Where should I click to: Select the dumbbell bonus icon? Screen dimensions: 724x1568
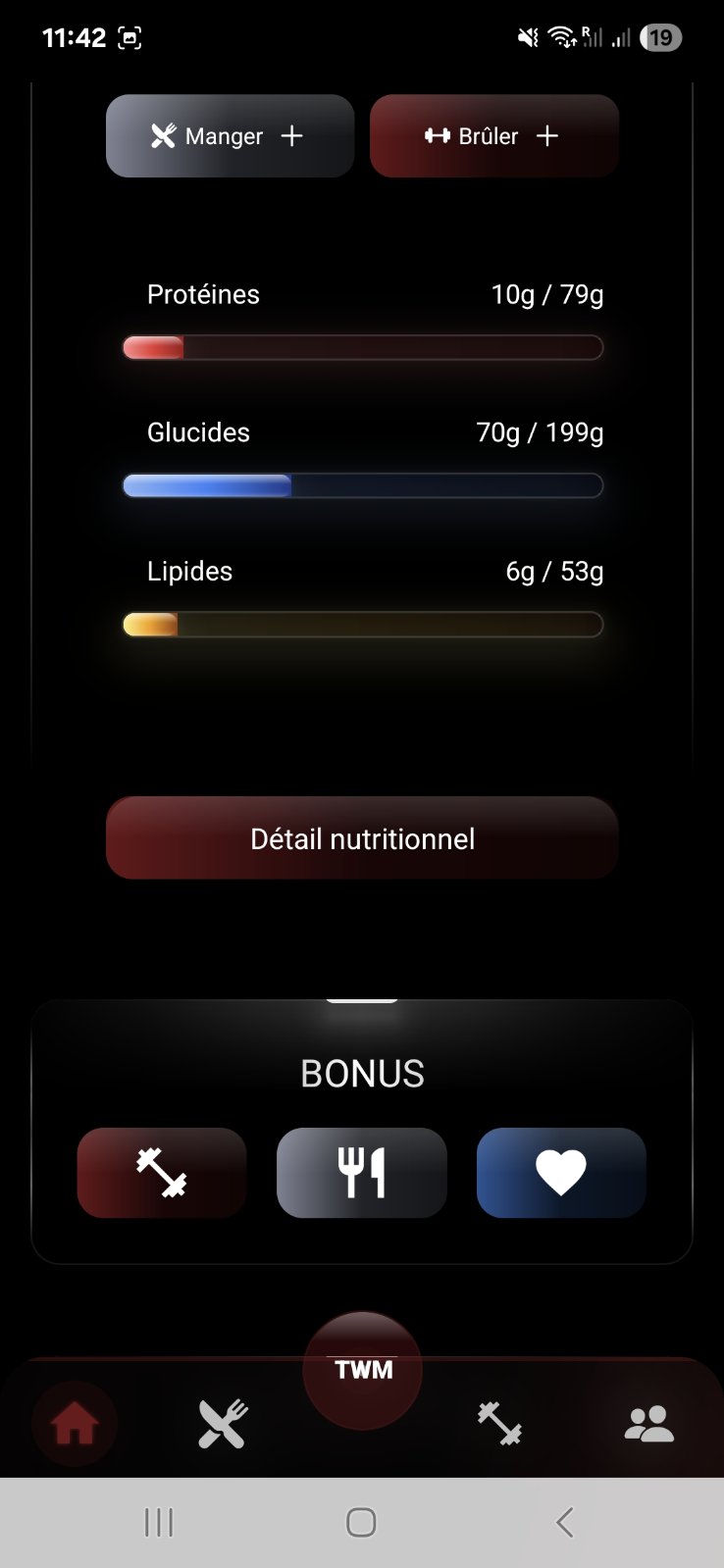coord(162,1173)
